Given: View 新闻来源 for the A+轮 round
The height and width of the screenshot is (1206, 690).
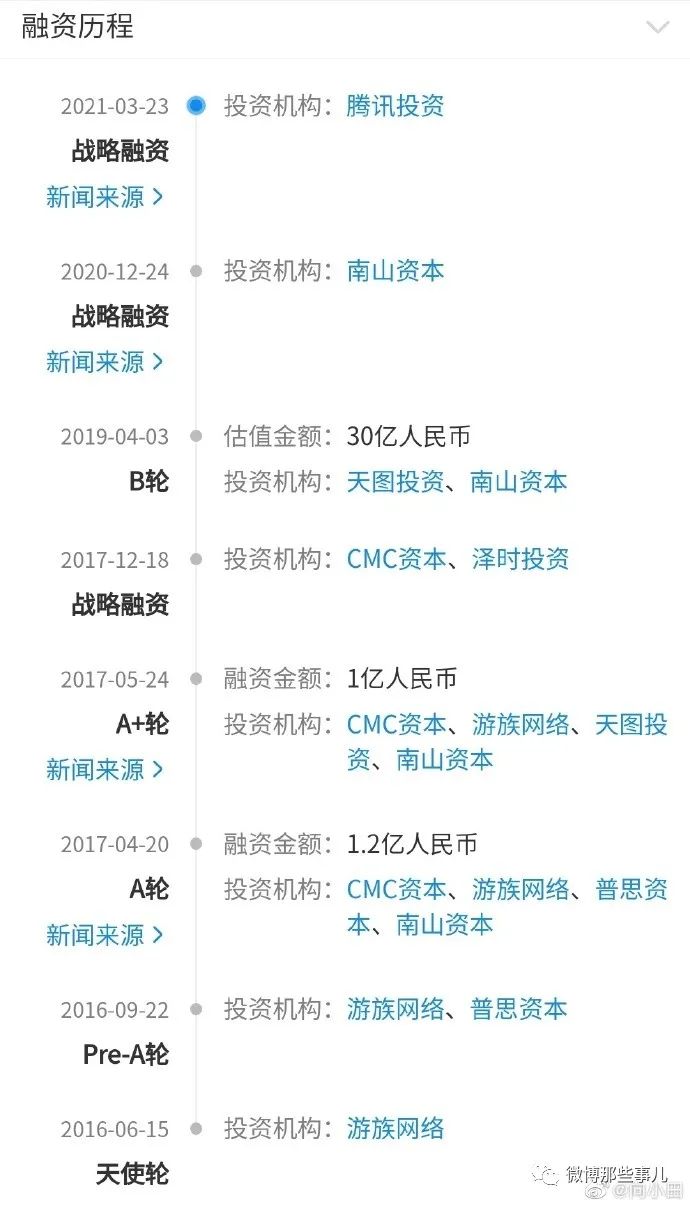Looking at the screenshot, I should click(x=104, y=770).
